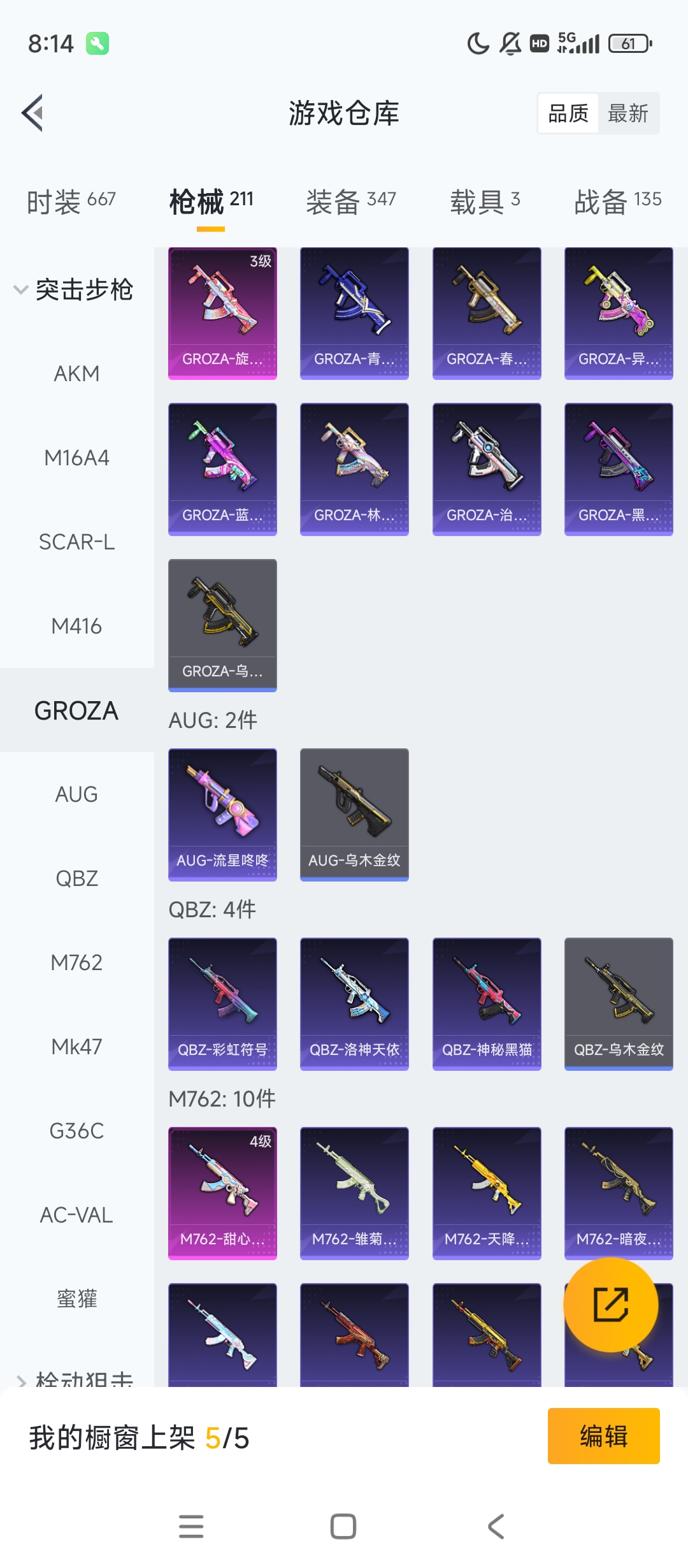This screenshot has width=688, height=1568.
Task: Open the QBZ-神秘黑猫 skin tile
Action: (487, 1003)
